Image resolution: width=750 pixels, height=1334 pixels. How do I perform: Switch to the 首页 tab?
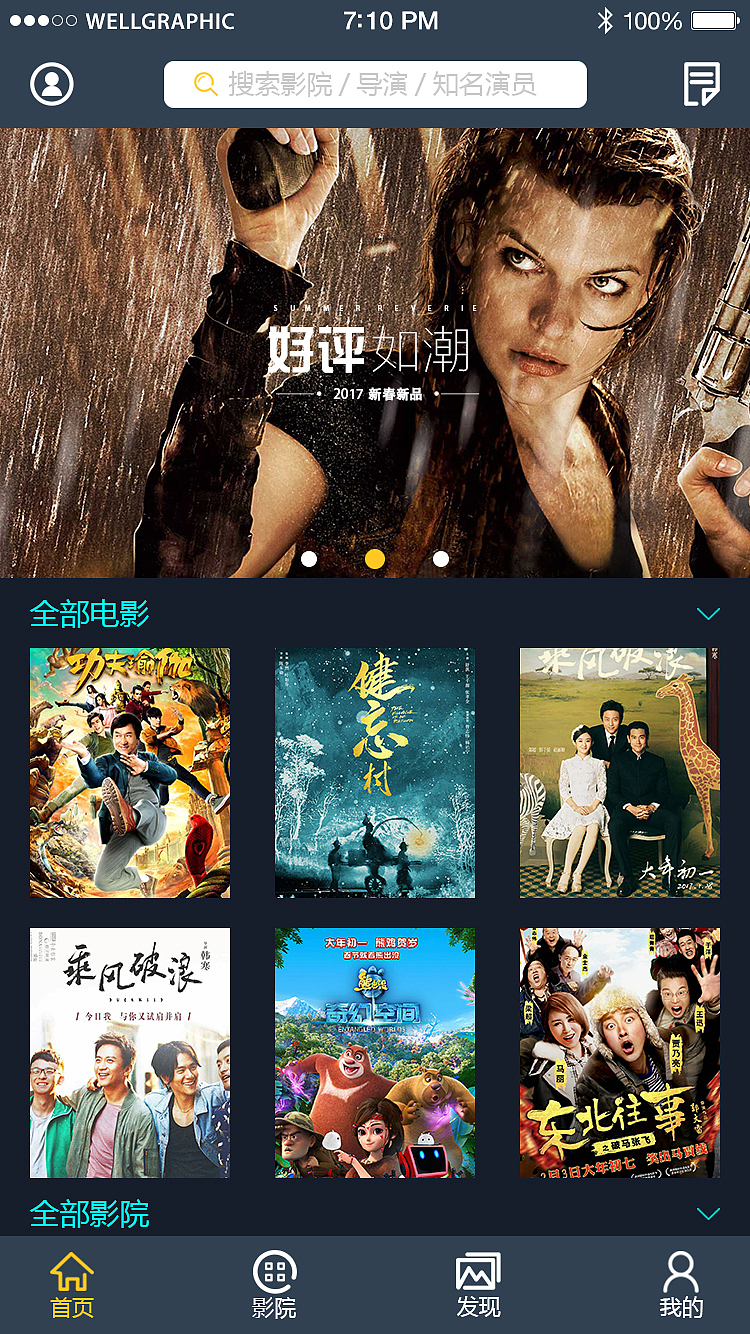coord(72,1286)
